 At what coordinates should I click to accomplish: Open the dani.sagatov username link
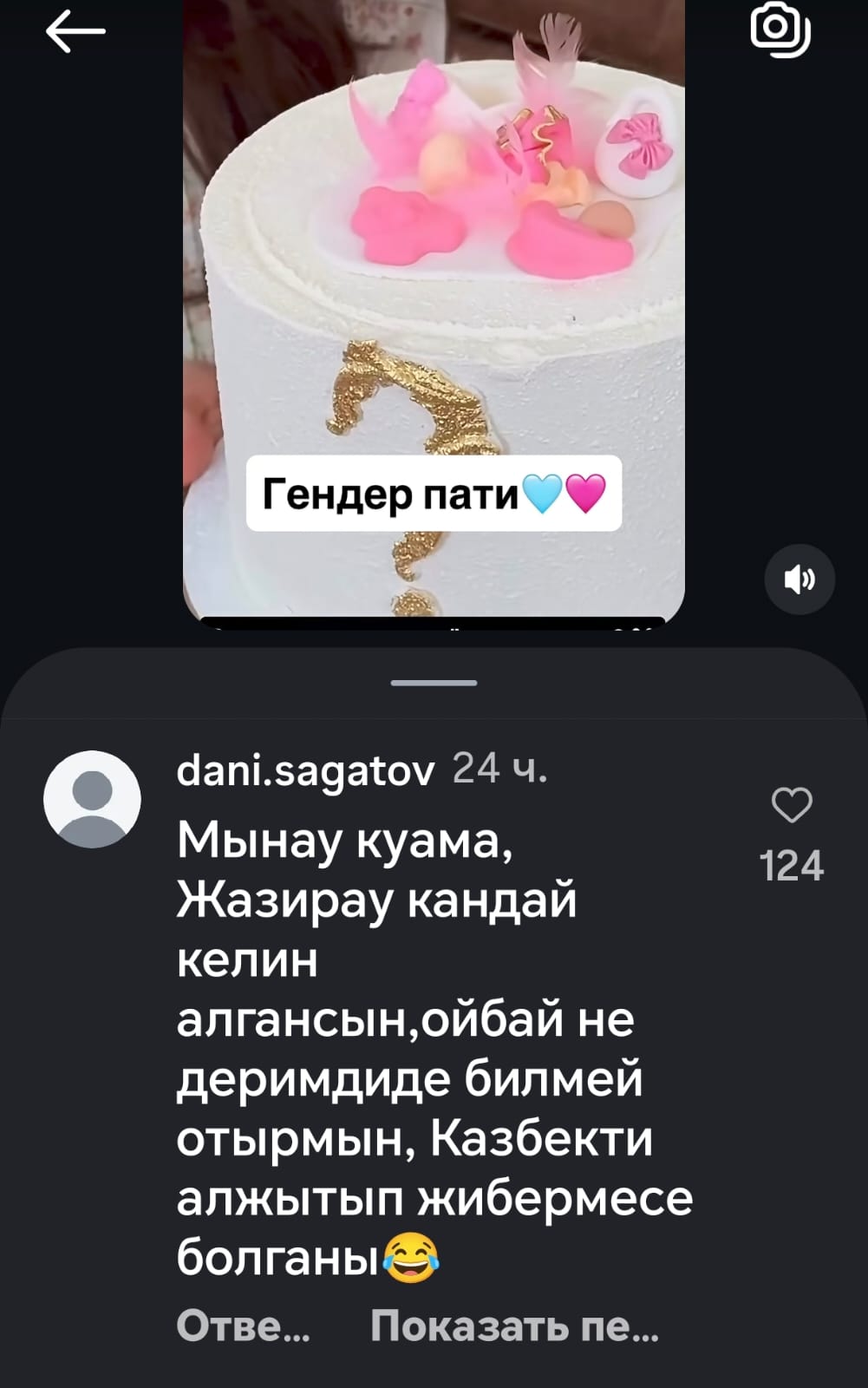pyautogui.click(x=305, y=769)
